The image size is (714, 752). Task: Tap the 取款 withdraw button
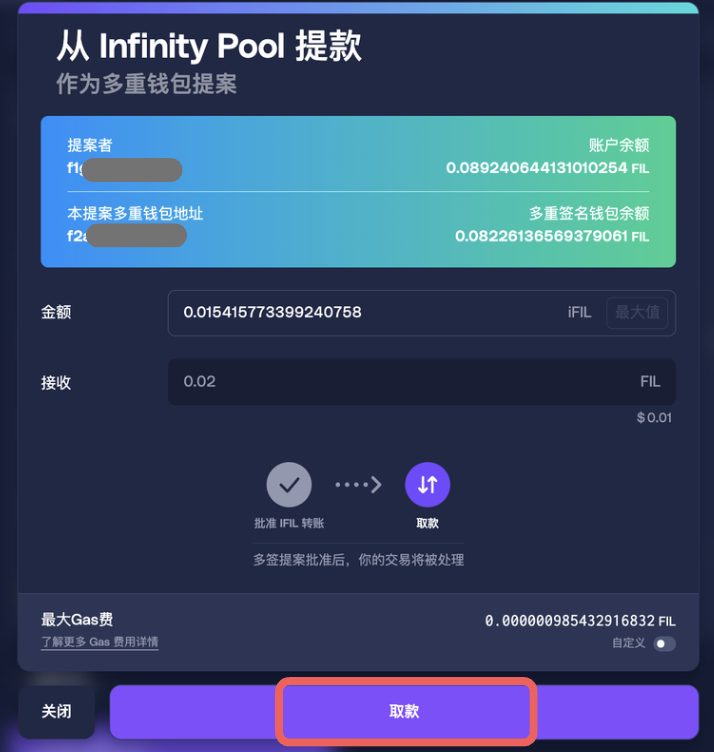[404, 711]
